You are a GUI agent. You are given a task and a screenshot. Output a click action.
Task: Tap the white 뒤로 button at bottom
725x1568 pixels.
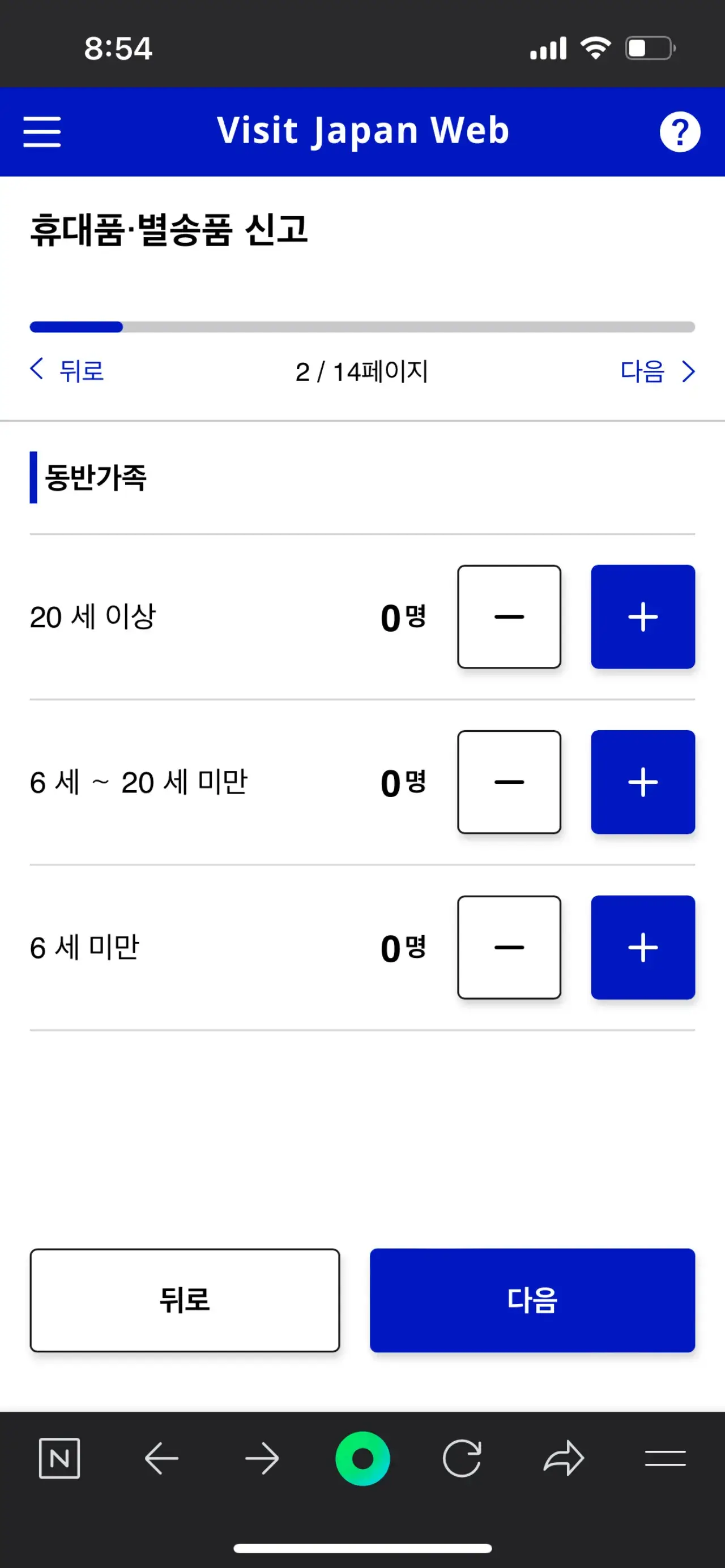(185, 1300)
